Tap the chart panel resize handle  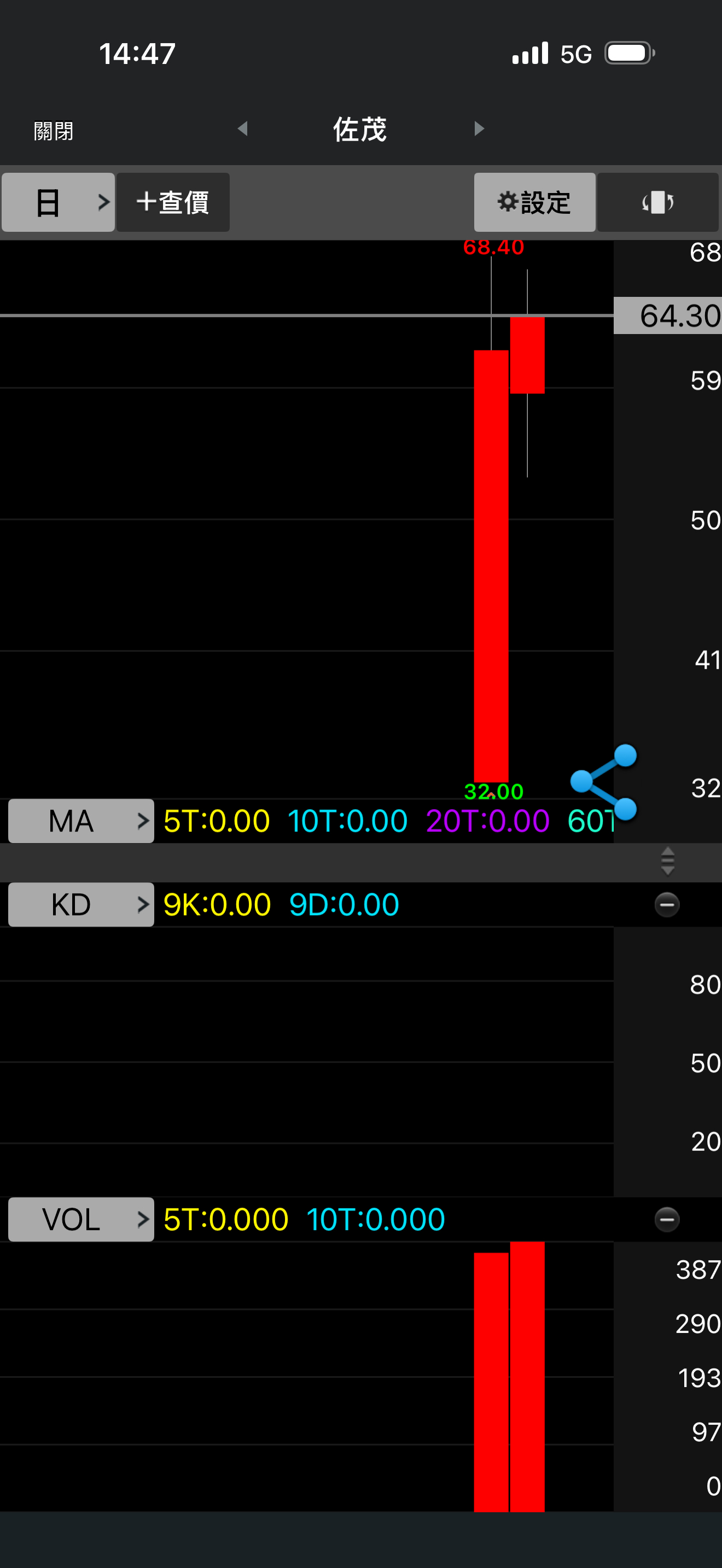click(667, 861)
